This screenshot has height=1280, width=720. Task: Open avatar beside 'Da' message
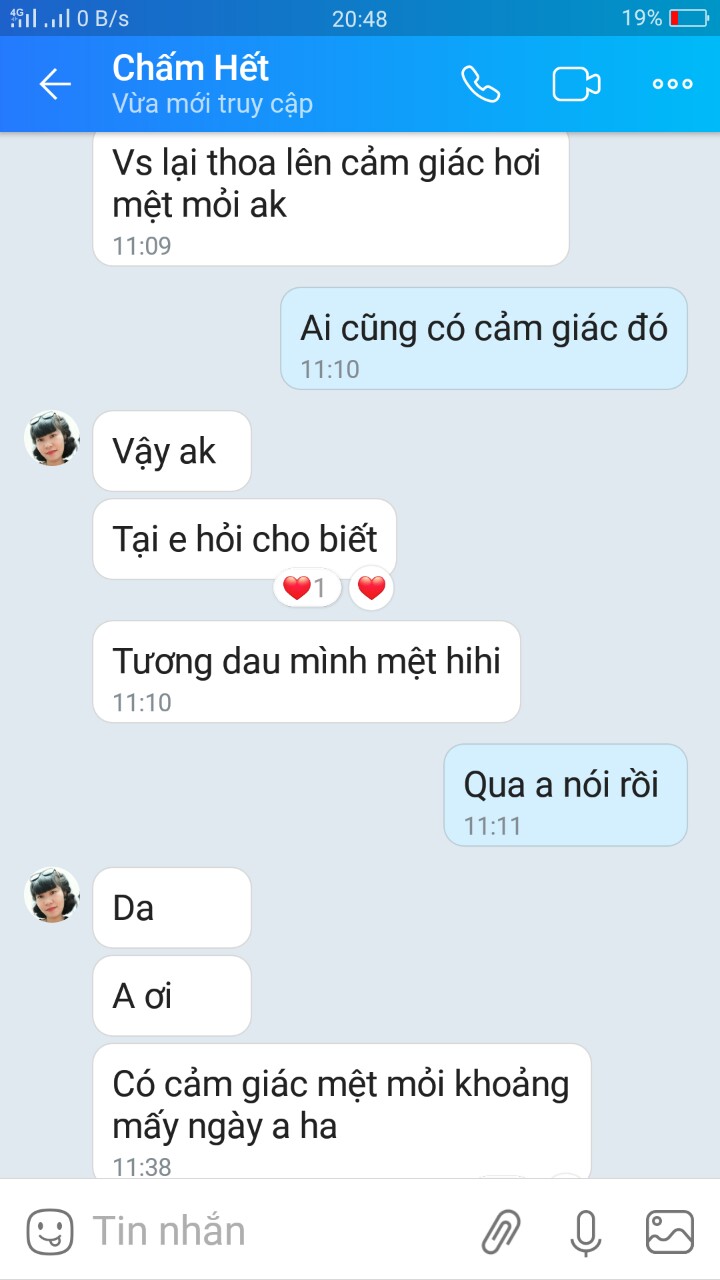tap(52, 895)
